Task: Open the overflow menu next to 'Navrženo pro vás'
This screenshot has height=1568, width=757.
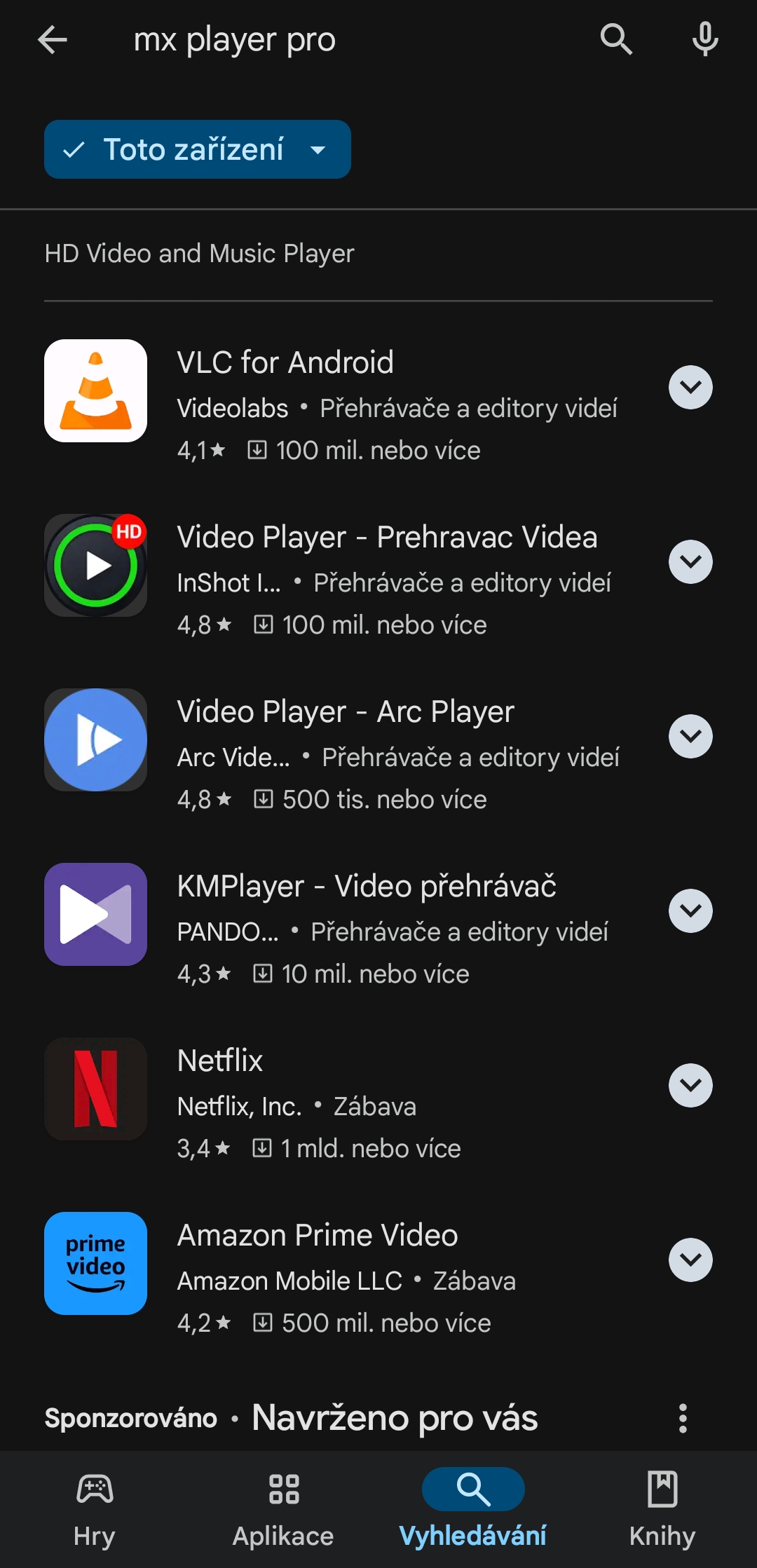Action: pyautogui.click(x=683, y=1418)
